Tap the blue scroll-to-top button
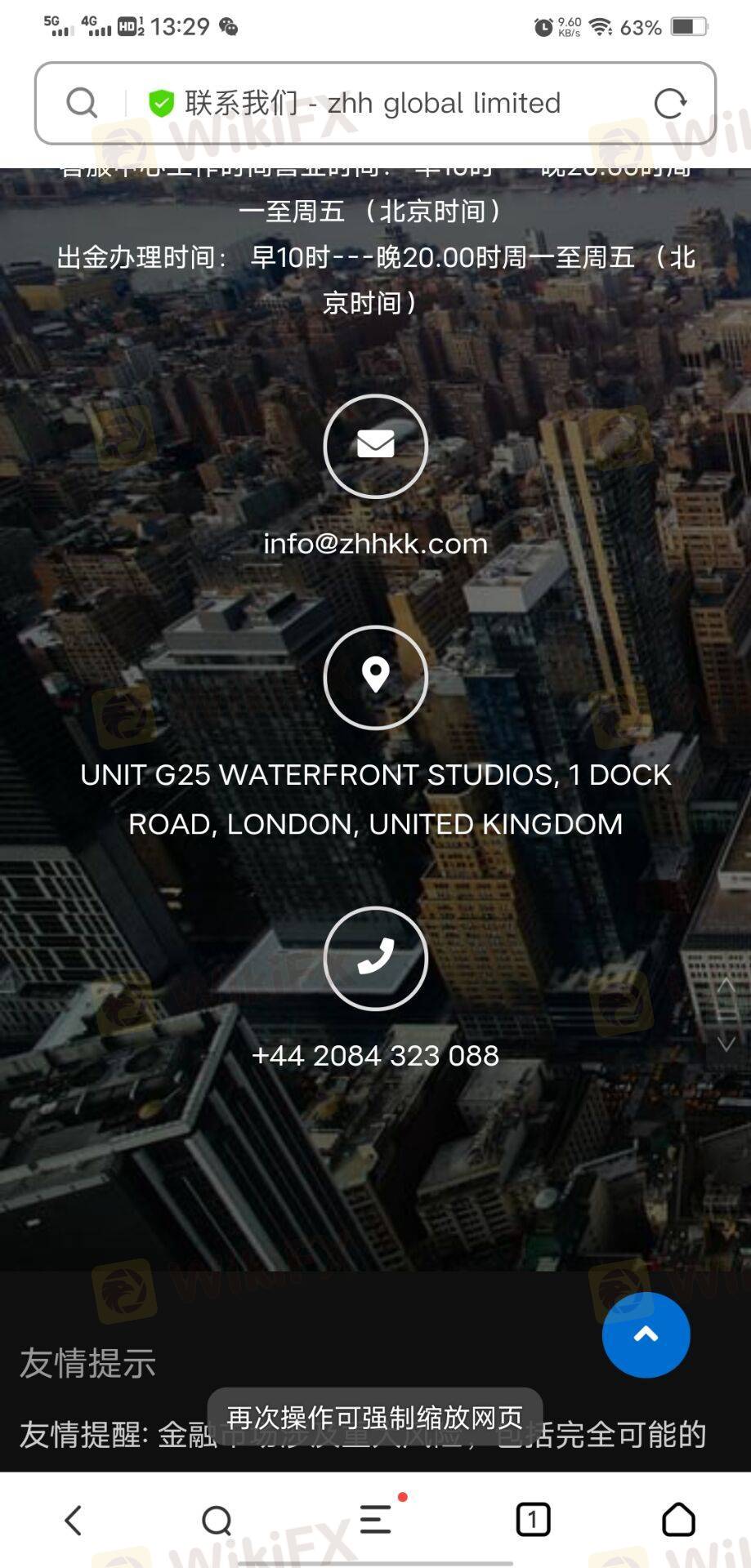The width and height of the screenshot is (751, 1568). pyautogui.click(x=646, y=1334)
